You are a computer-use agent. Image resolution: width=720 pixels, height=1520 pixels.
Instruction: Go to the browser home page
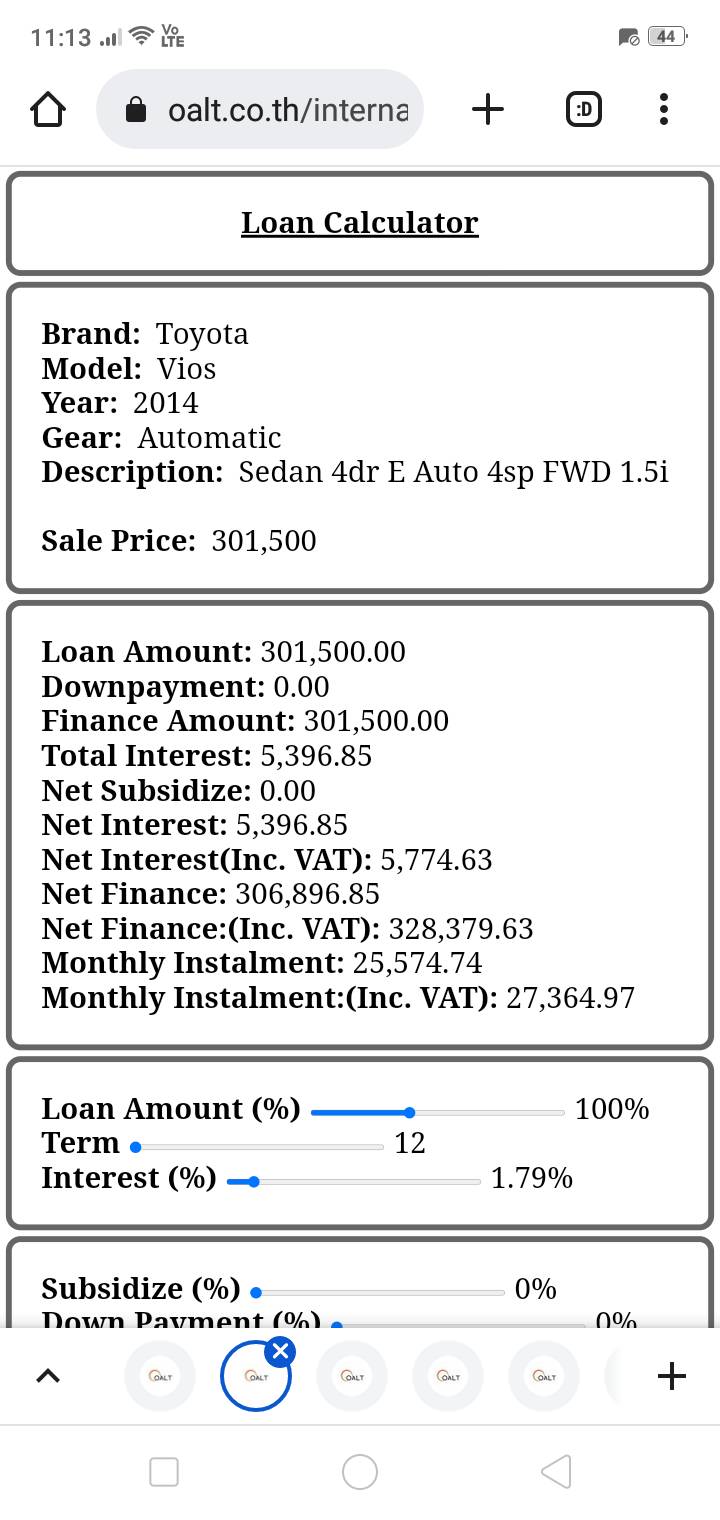pyautogui.click(x=48, y=109)
